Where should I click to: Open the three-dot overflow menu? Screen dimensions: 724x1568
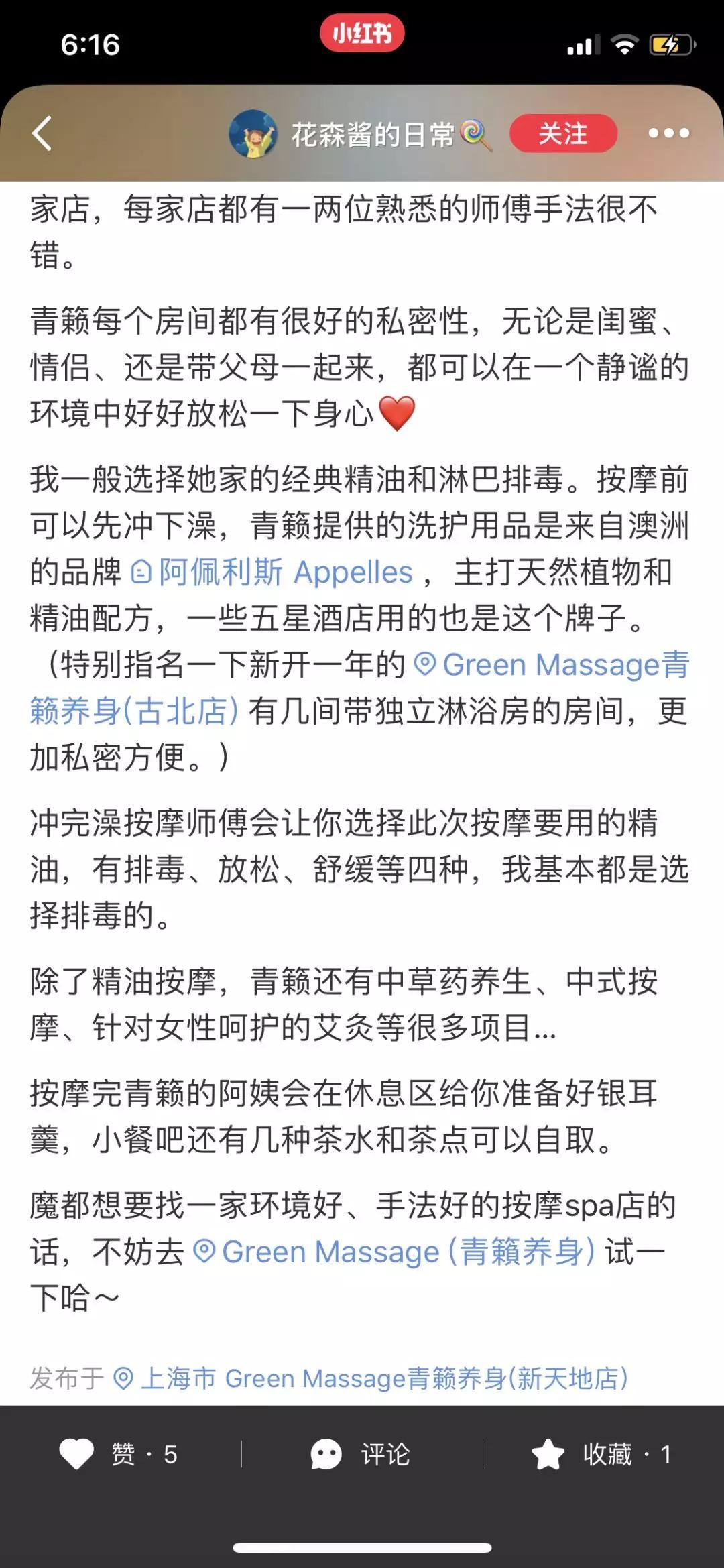[668, 133]
